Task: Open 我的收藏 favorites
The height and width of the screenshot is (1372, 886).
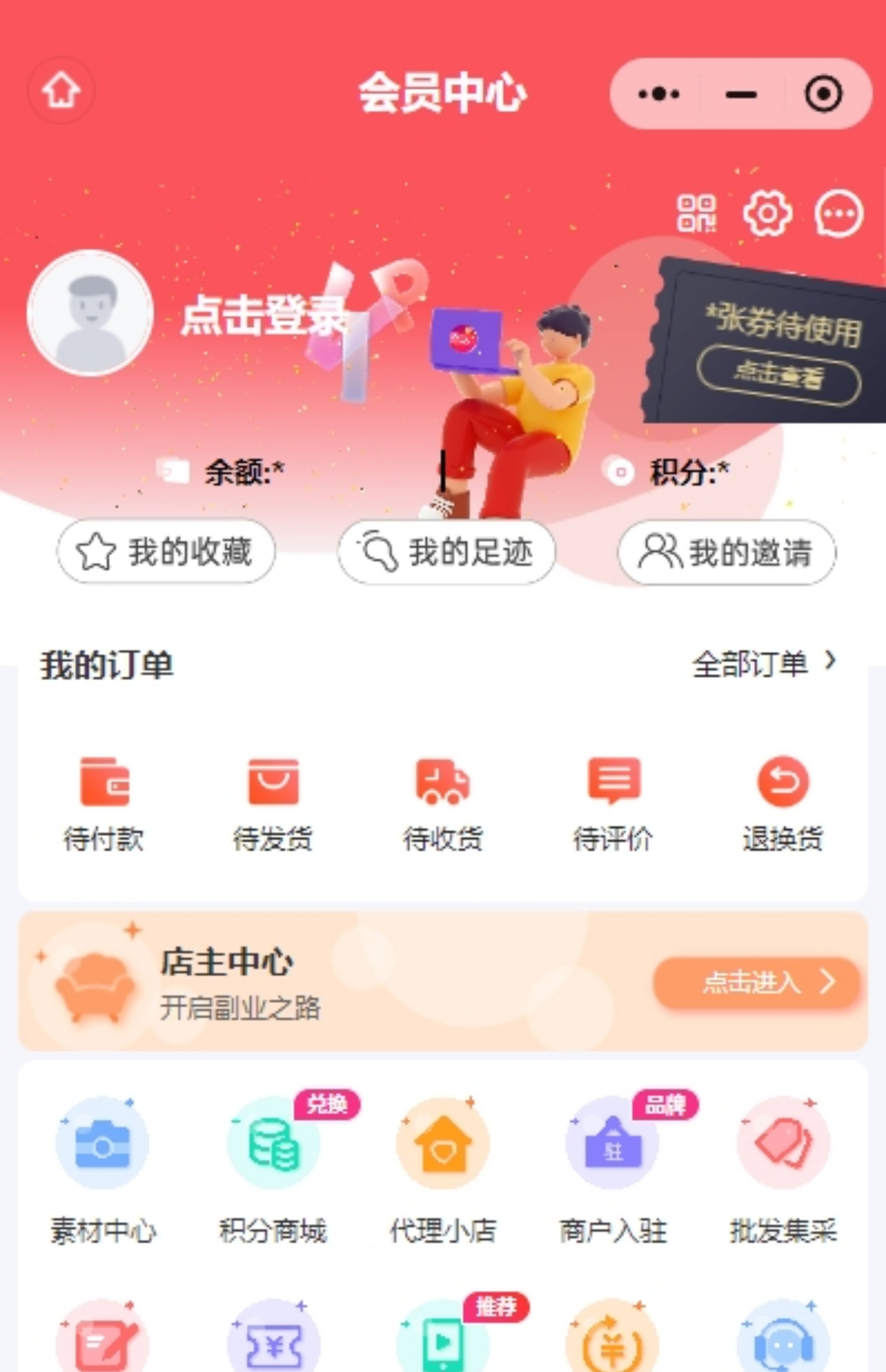Action: [166, 552]
